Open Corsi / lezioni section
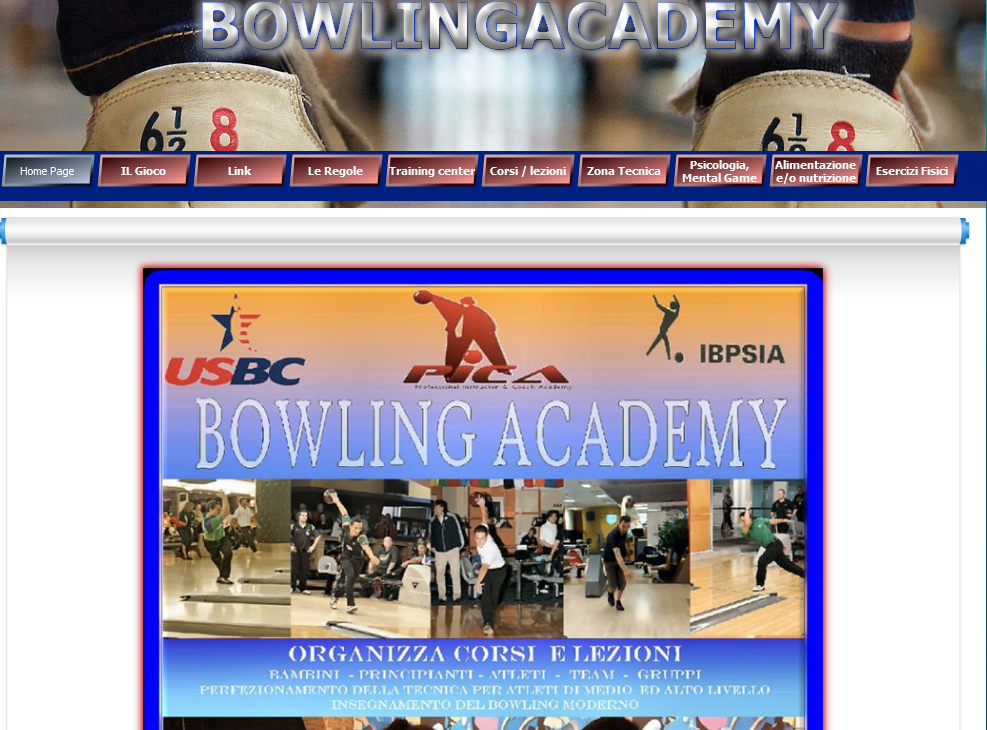This screenshot has width=987, height=730. 528,171
